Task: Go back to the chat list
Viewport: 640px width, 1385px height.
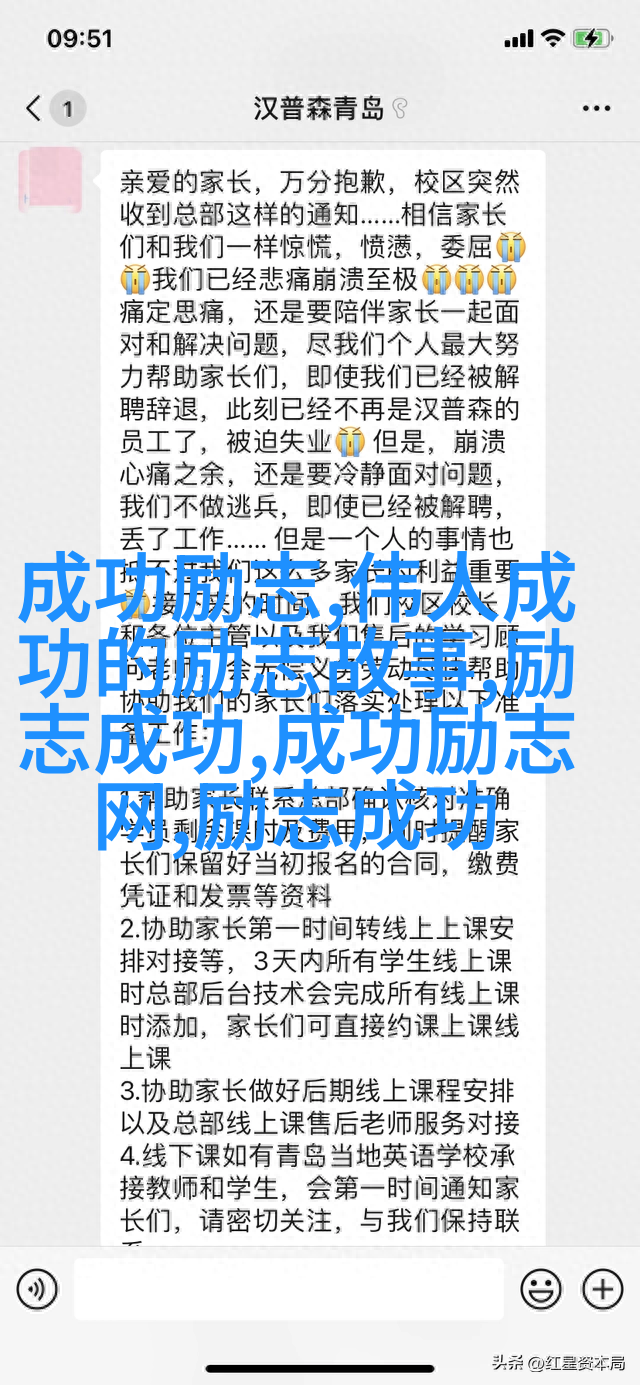Action: 36,107
